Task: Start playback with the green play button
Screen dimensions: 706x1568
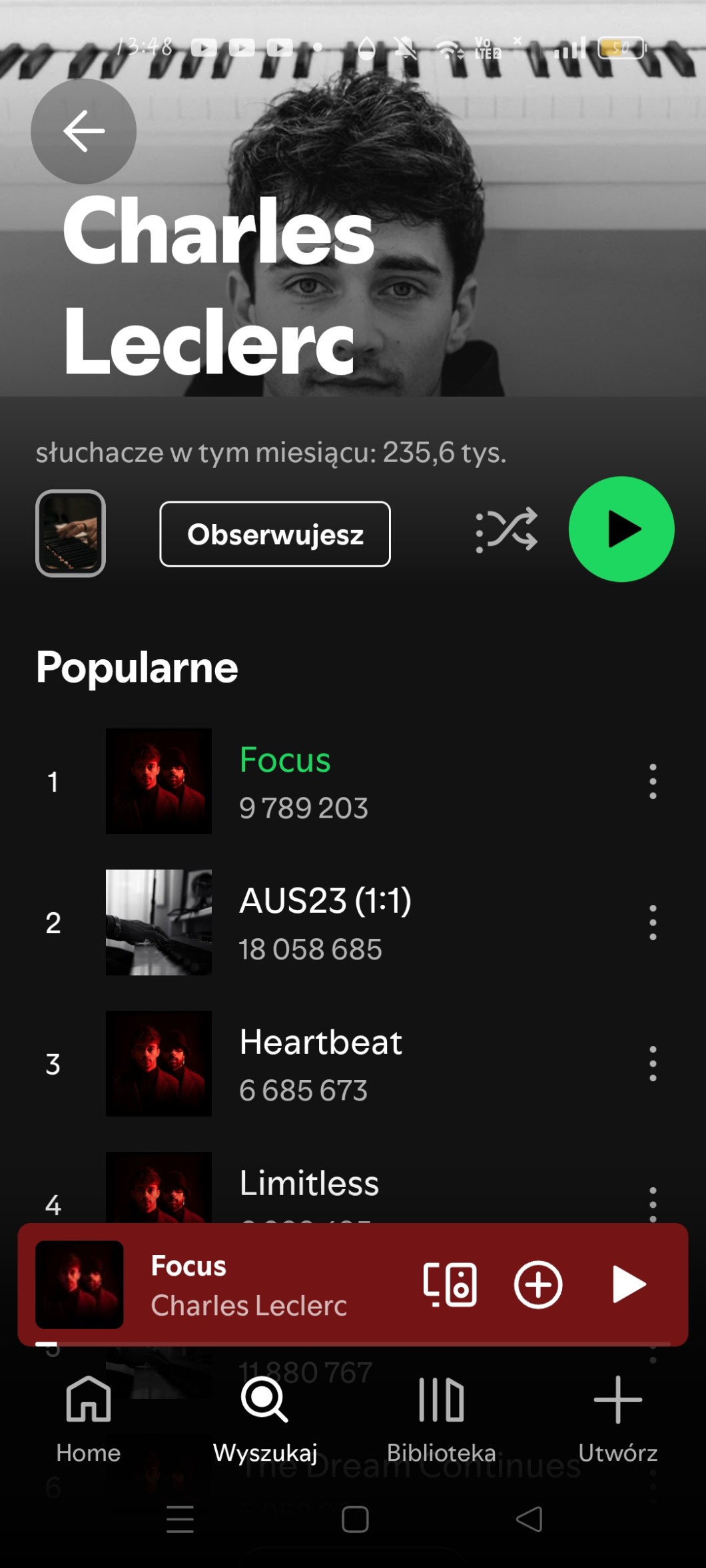Action: coord(621,529)
